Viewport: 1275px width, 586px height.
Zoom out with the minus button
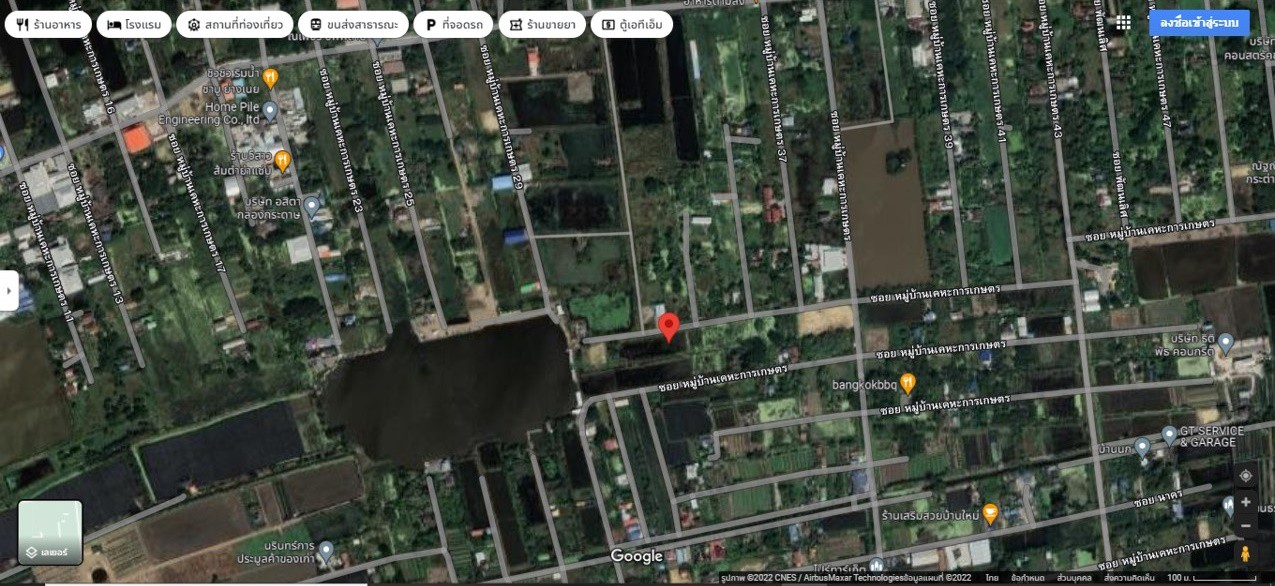pos(1245,526)
